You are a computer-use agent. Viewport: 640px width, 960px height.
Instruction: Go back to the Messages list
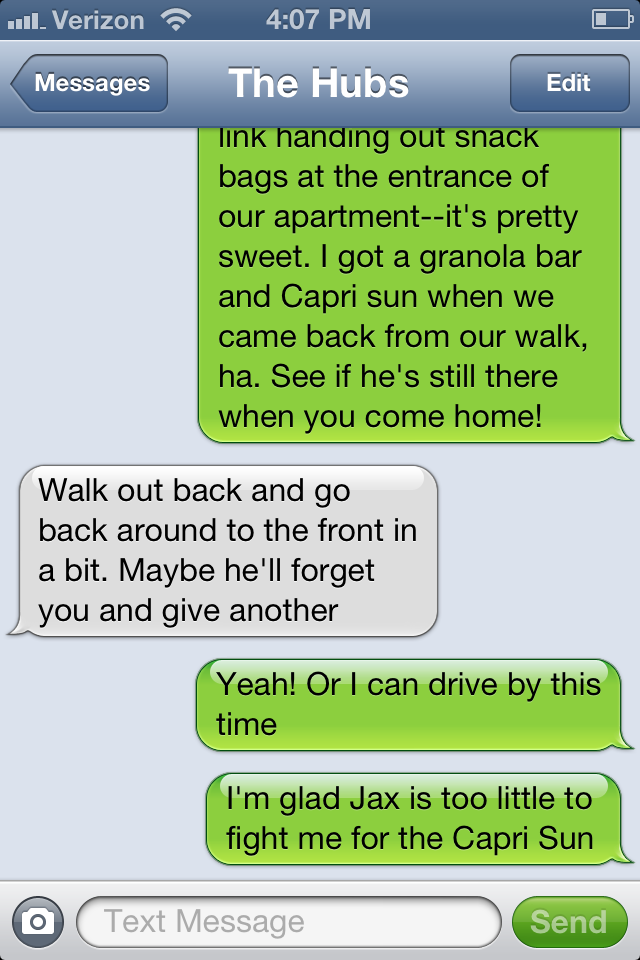pyautogui.click(x=90, y=84)
